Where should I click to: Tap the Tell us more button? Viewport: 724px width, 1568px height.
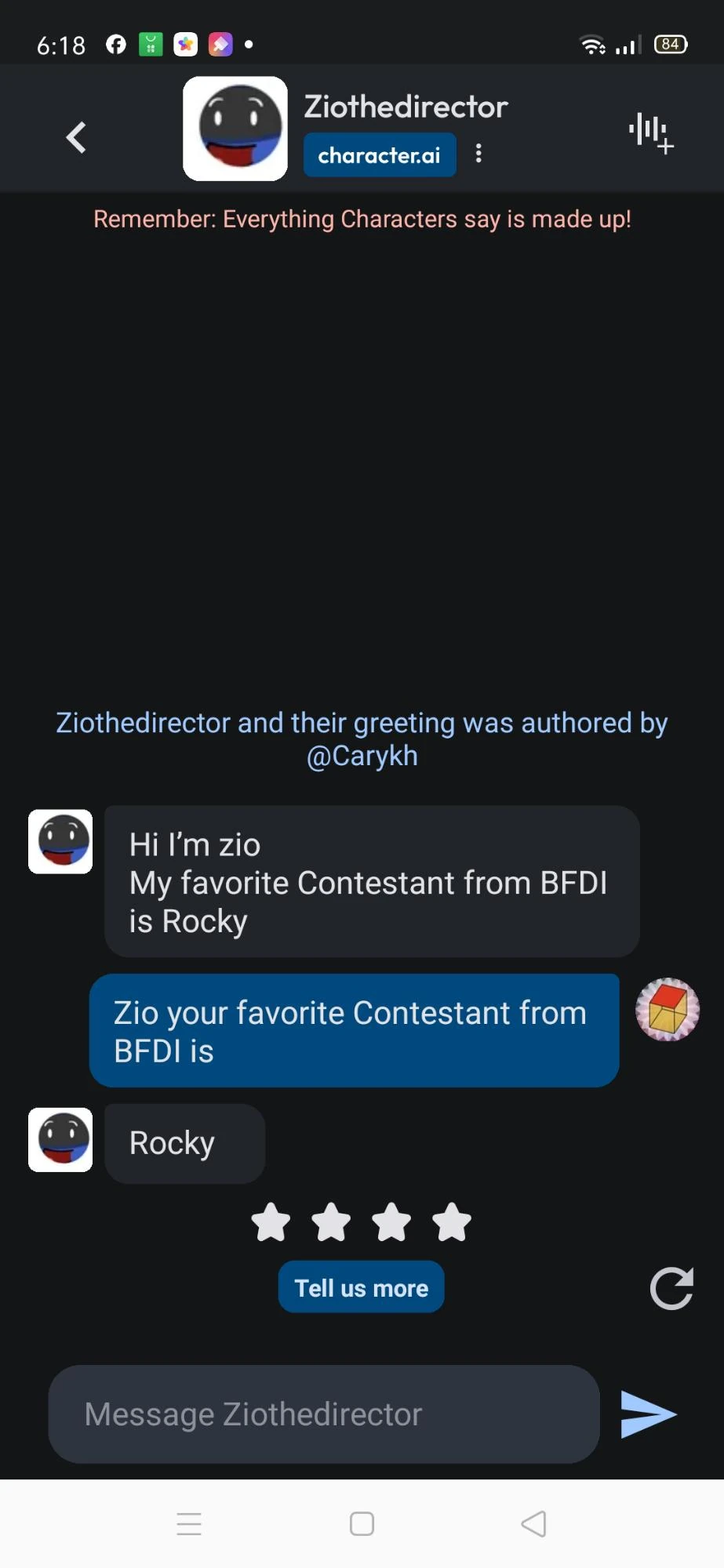[x=361, y=1287]
